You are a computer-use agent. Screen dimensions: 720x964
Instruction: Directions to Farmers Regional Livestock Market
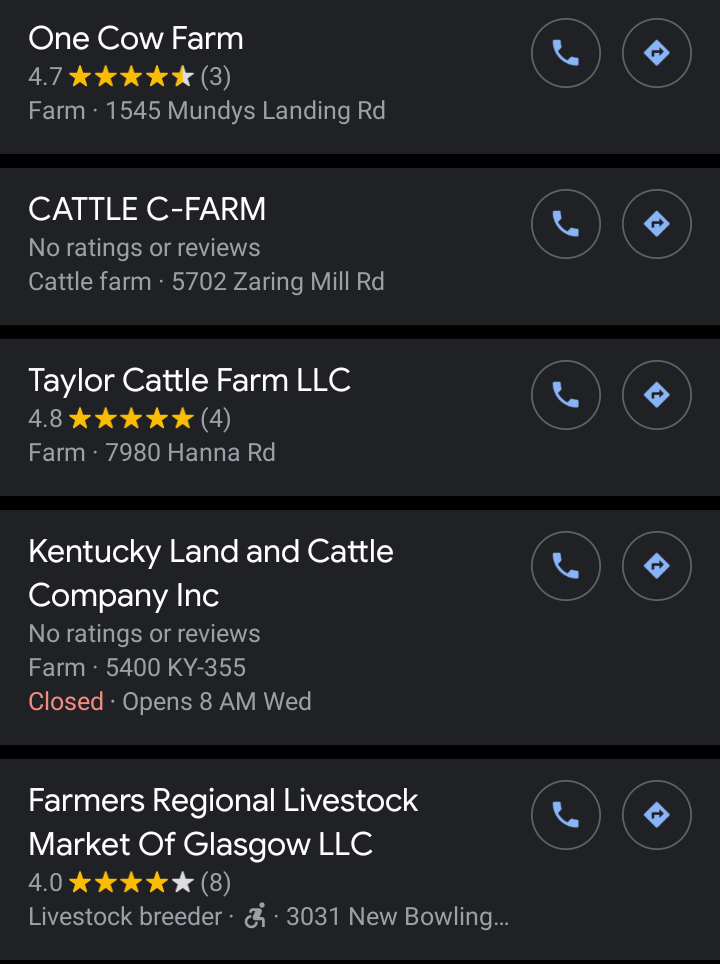tap(656, 815)
